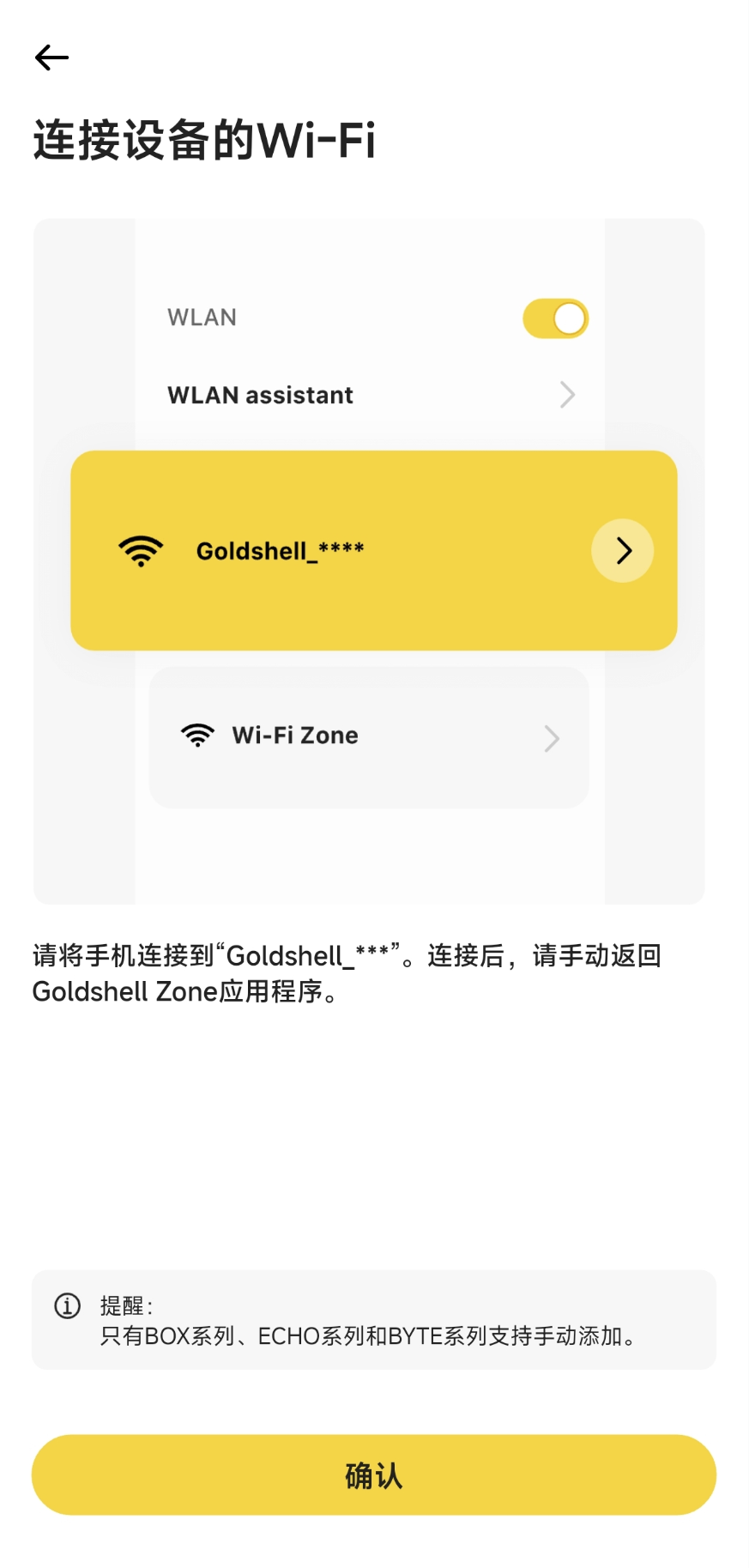Tap the WLAN label in the settings preview

pos(202,317)
